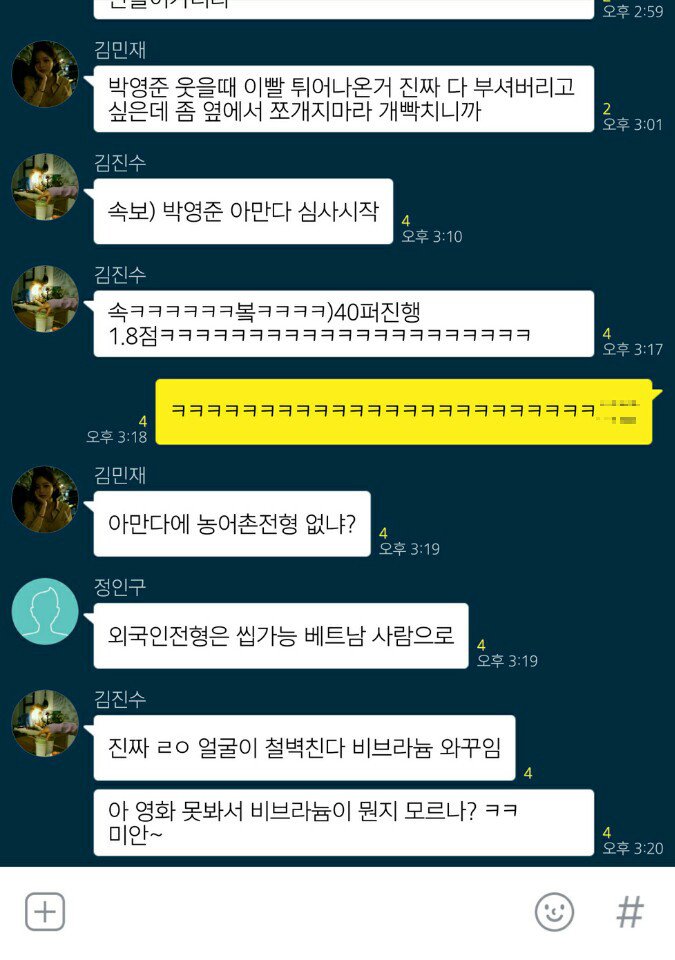Open the emoticon picker
Image resolution: width=675 pixels, height=960 pixels.
tap(554, 912)
